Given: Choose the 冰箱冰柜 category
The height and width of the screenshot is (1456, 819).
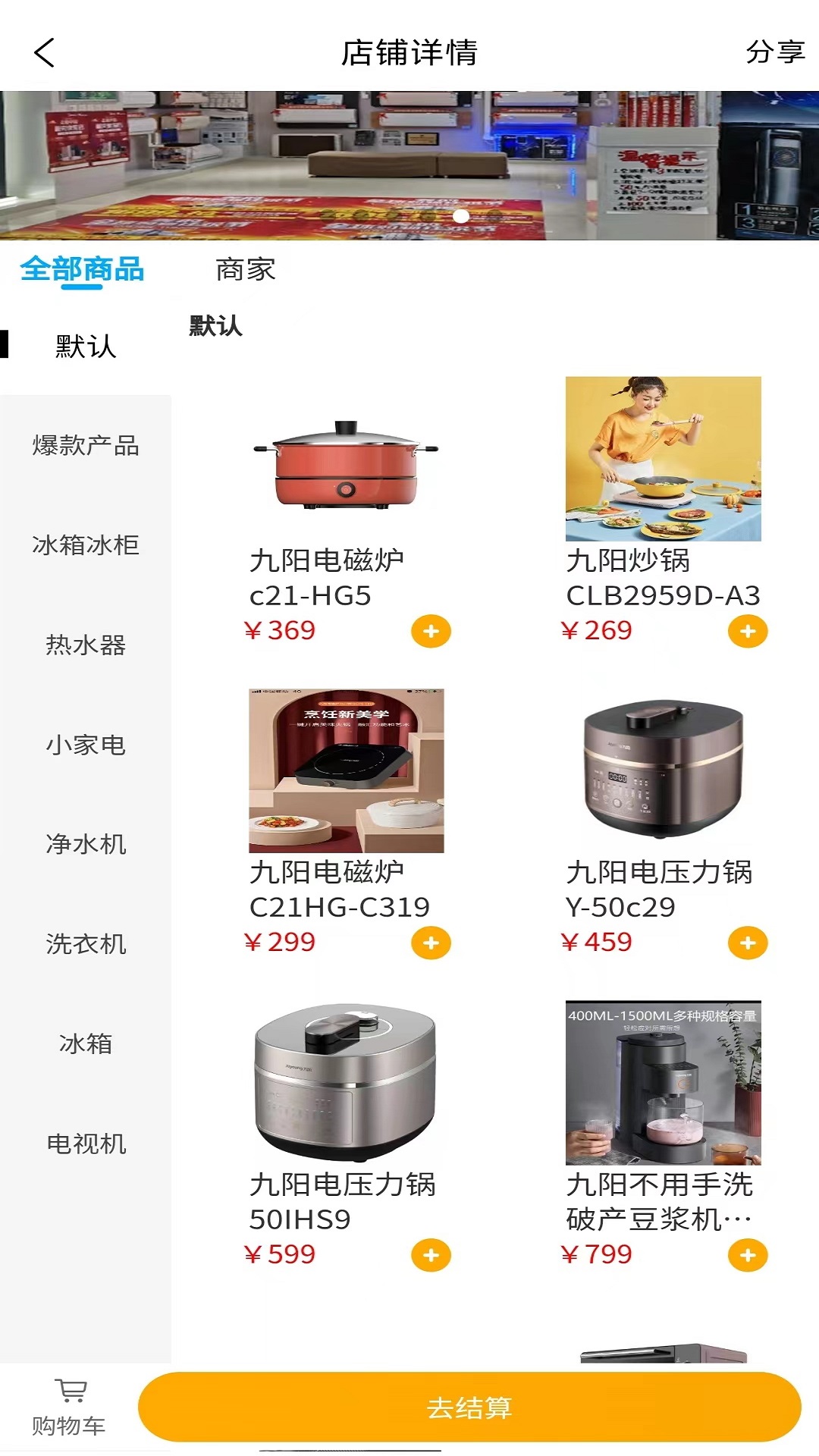Looking at the screenshot, I should [86, 545].
